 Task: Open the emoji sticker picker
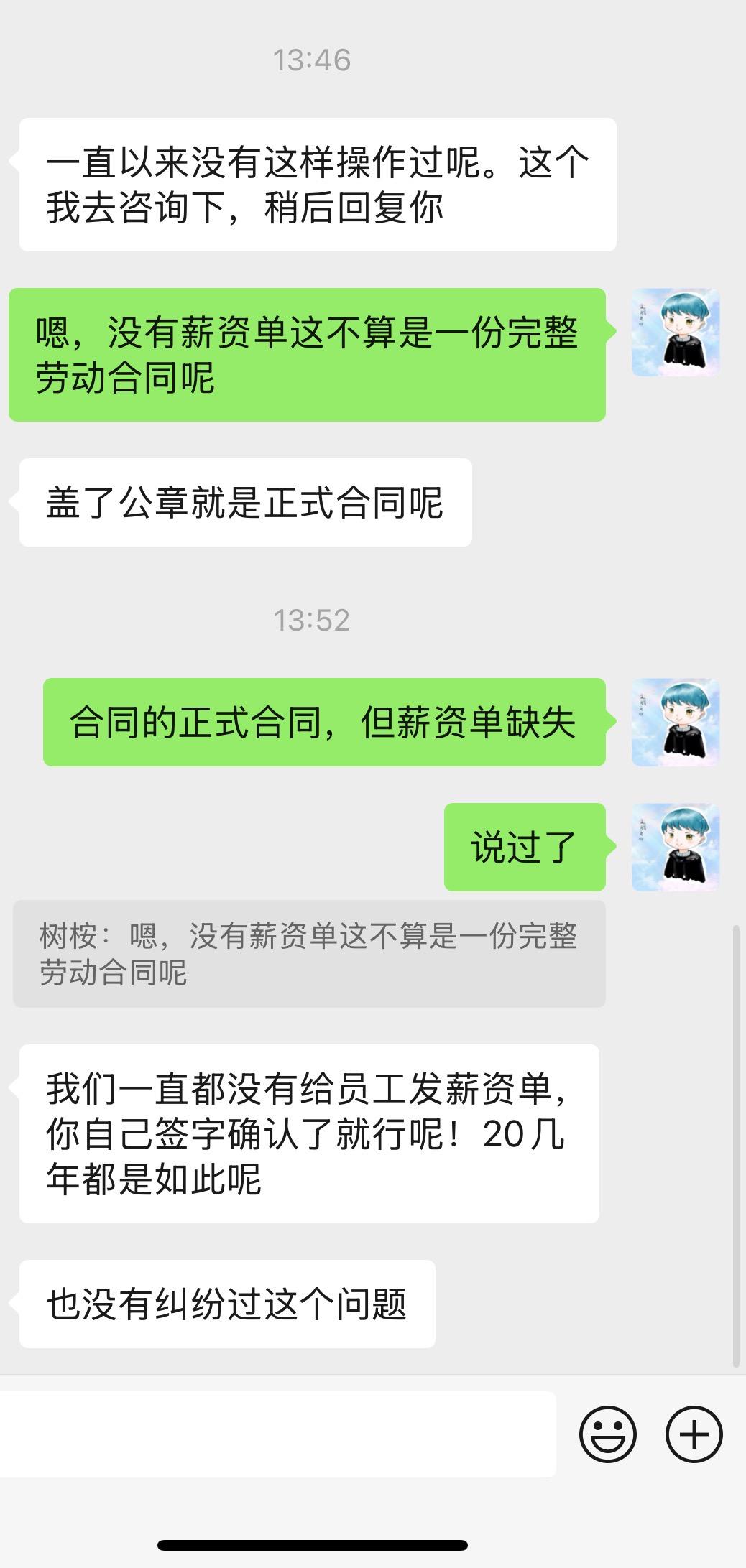608,1434
